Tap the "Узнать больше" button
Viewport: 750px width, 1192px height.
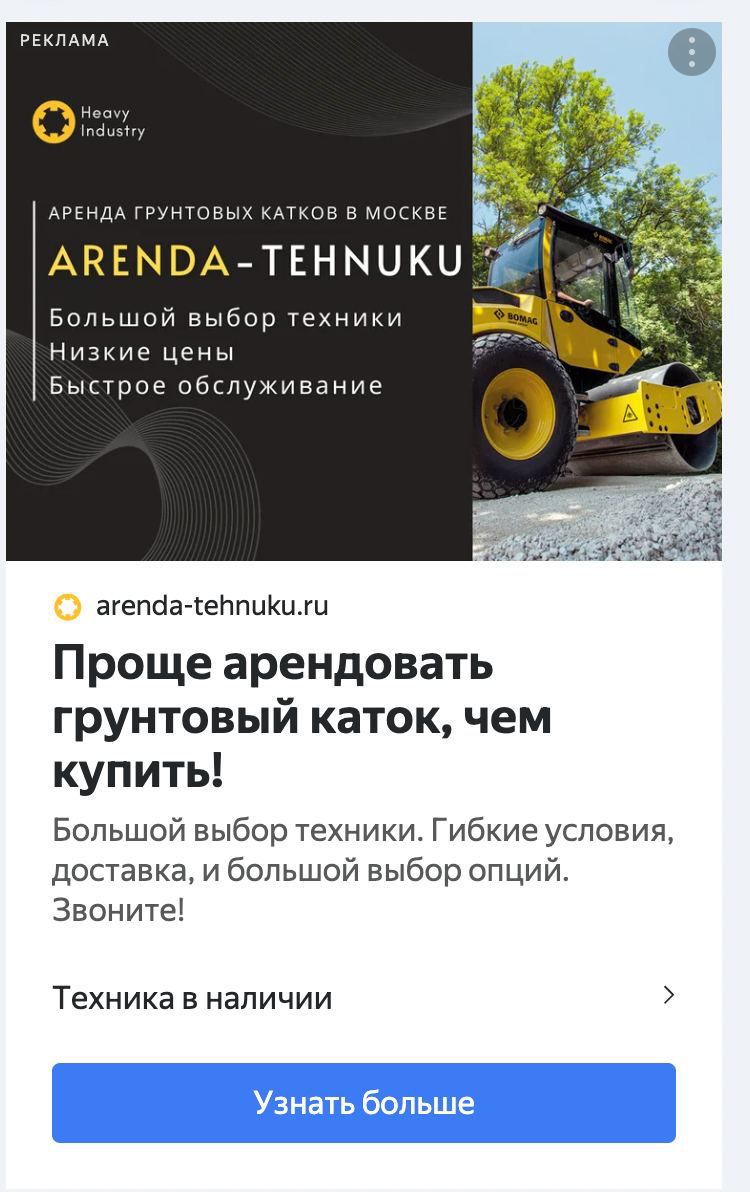click(x=363, y=1102)
